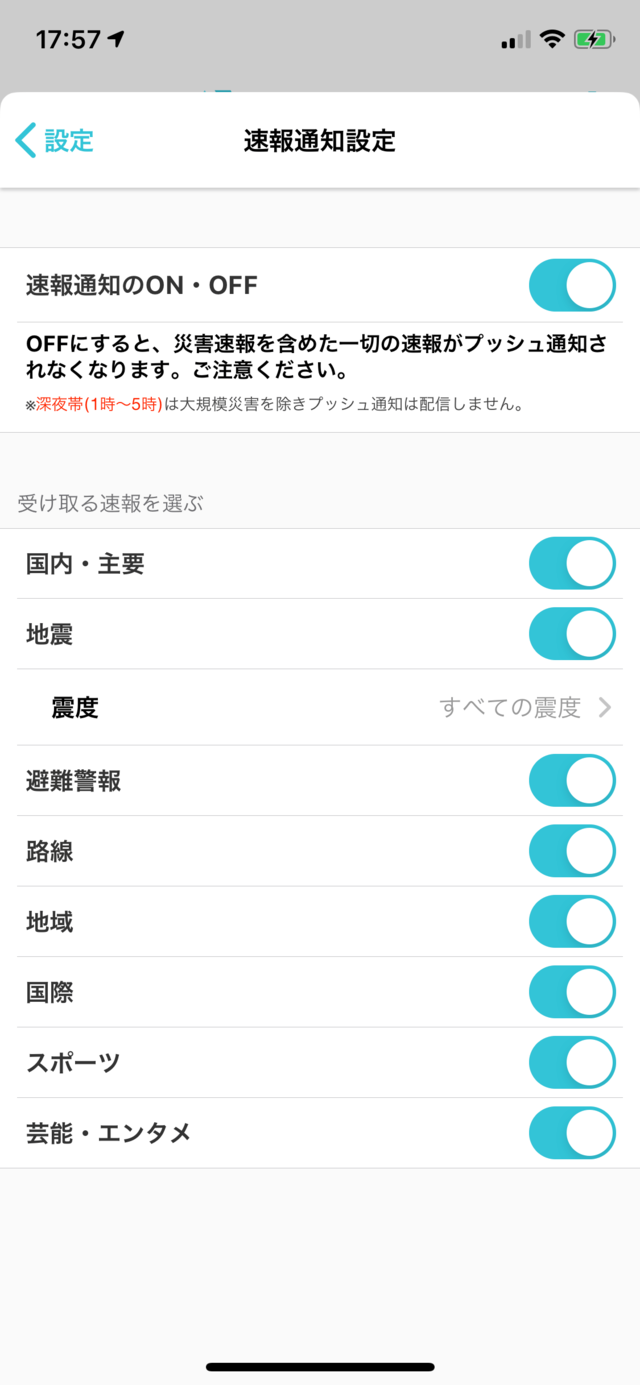Turn off the 速報通知のON・OFF switch
This screenshot has width=640, height=1385.
coord(572,285)
